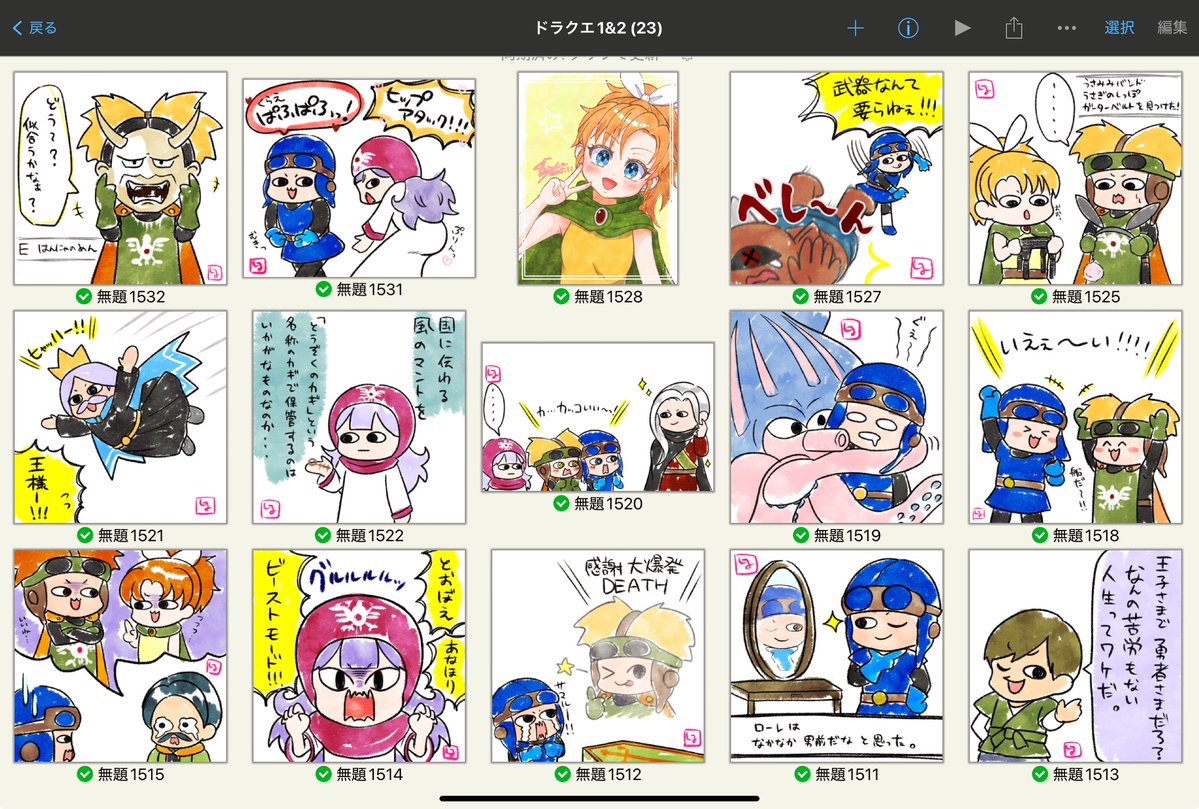Tap the 編集 edit button
The height and width of the screenshot is (809, 1199).
pos(1172,28)
